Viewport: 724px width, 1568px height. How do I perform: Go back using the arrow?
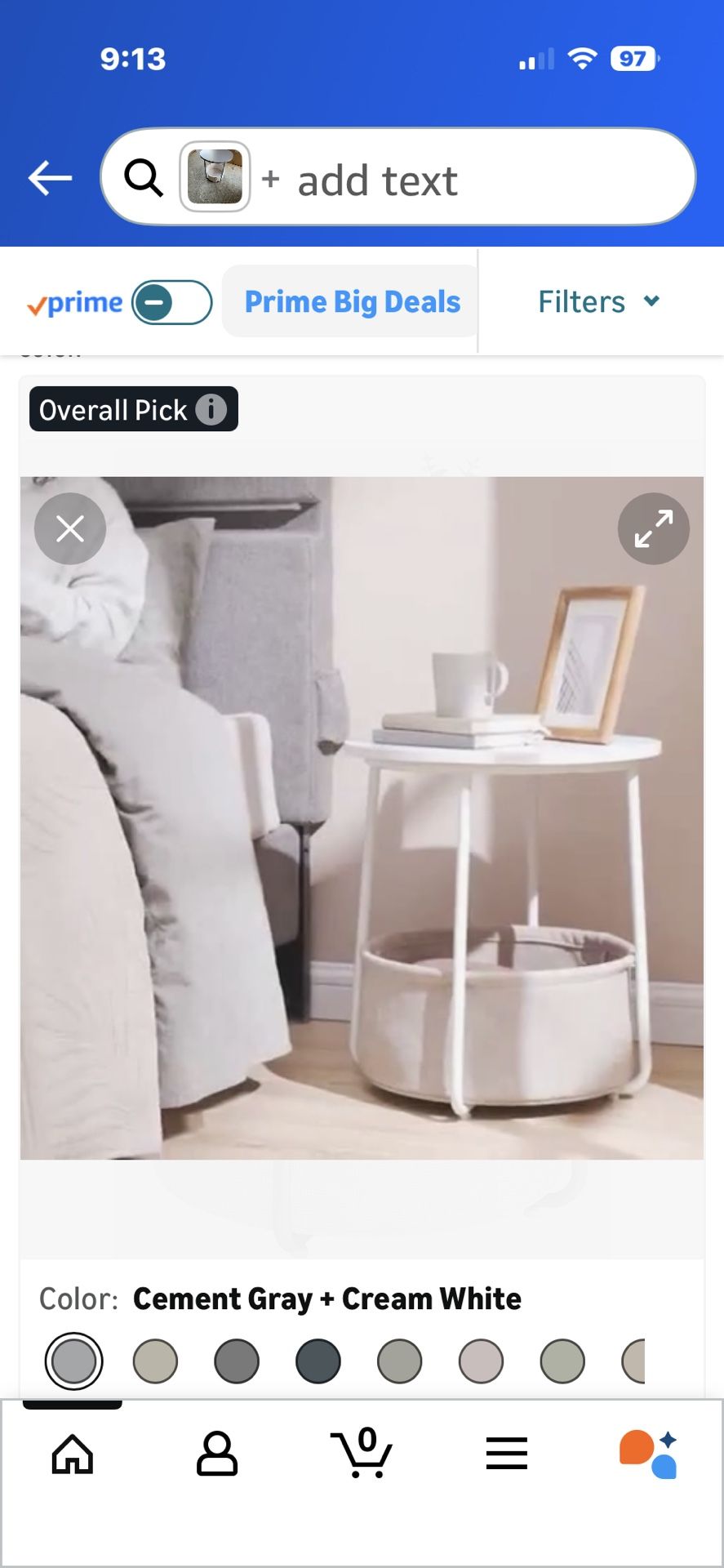click(50, 178)
